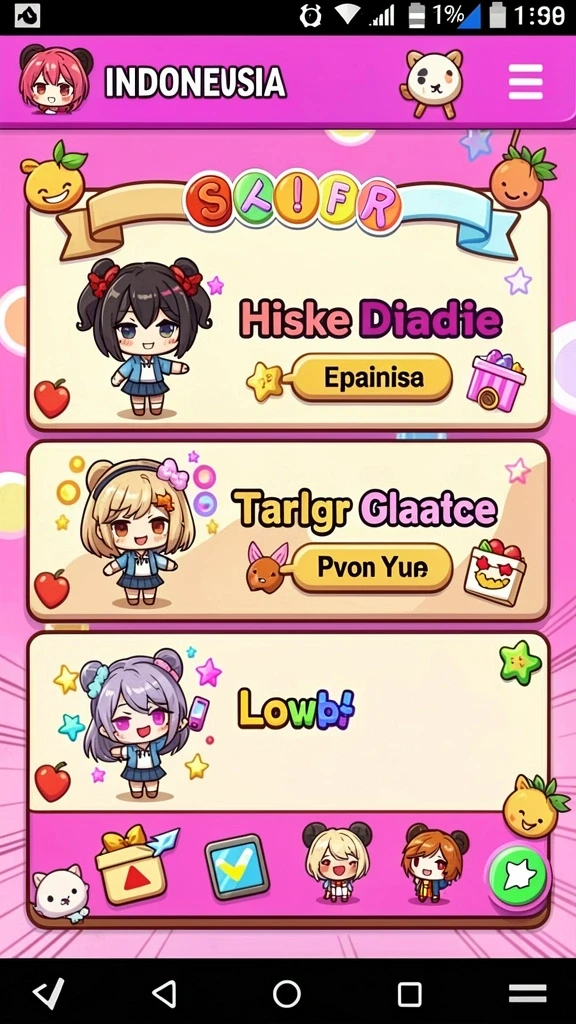
Task: Tap the blue checkmark tile in bottom bar
Action: (x=237, y=868)
